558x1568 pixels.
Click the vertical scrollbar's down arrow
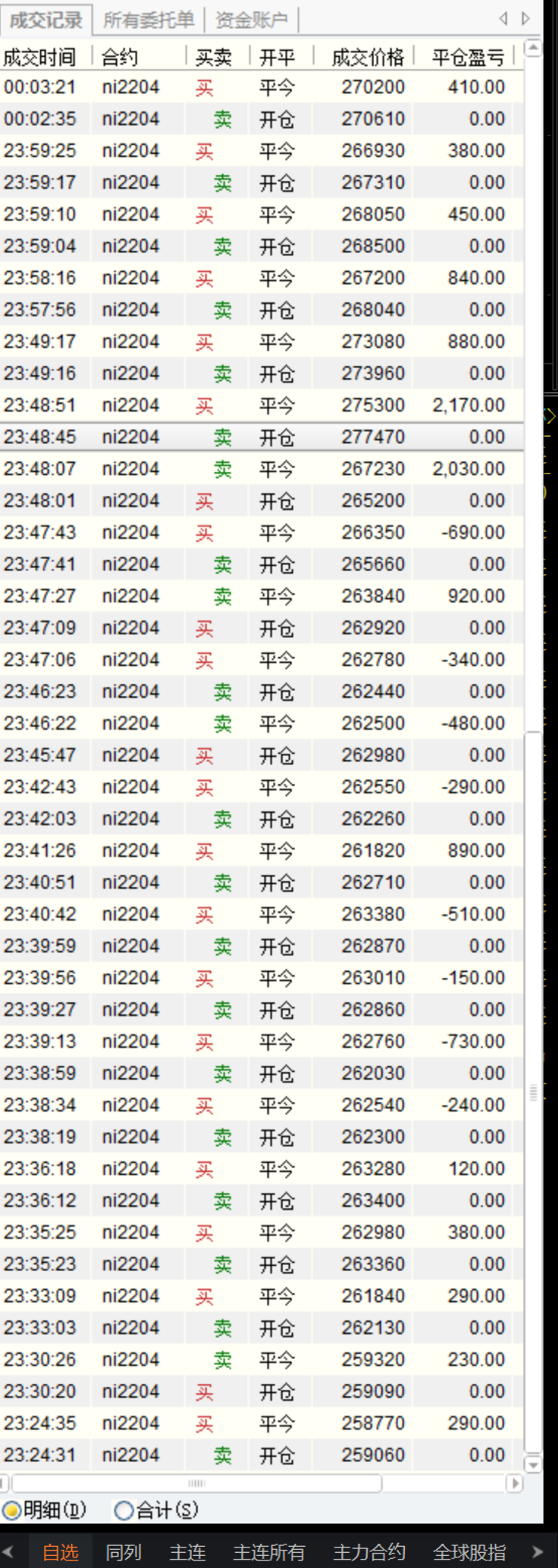coord(534,1465)
